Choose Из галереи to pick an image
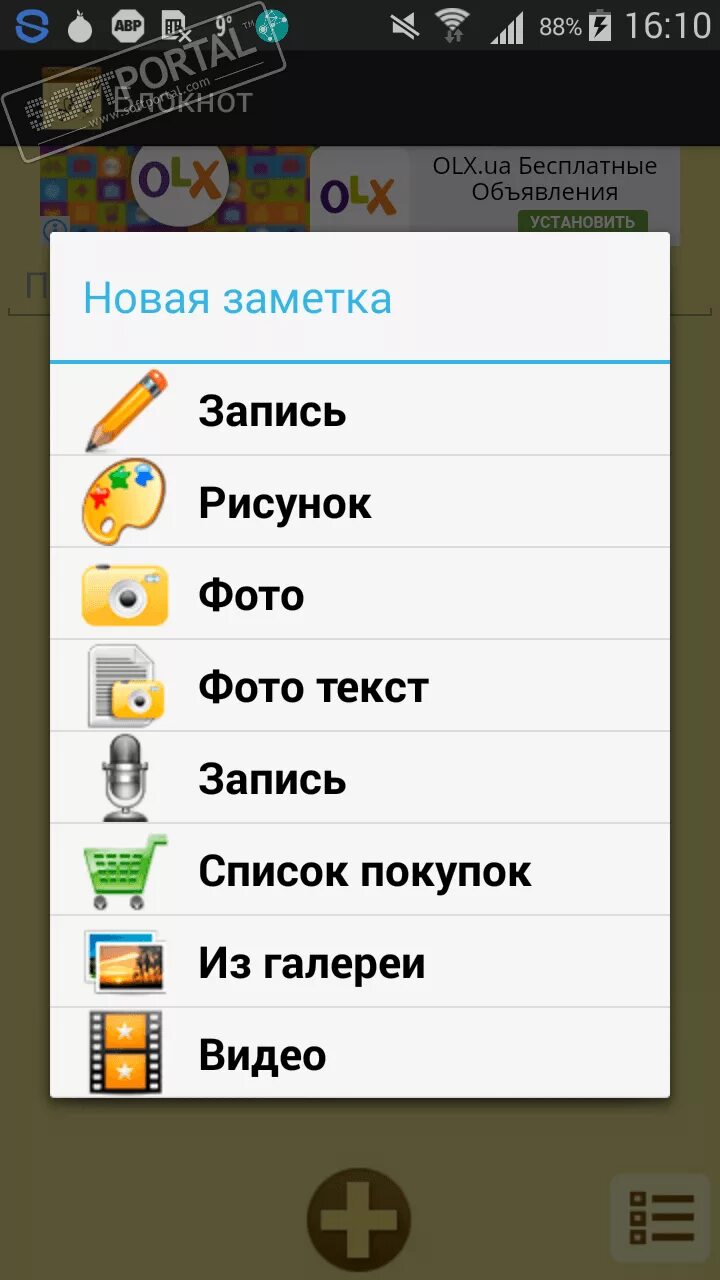Screen dimensions: 720x1280 (x=359, y=963)
